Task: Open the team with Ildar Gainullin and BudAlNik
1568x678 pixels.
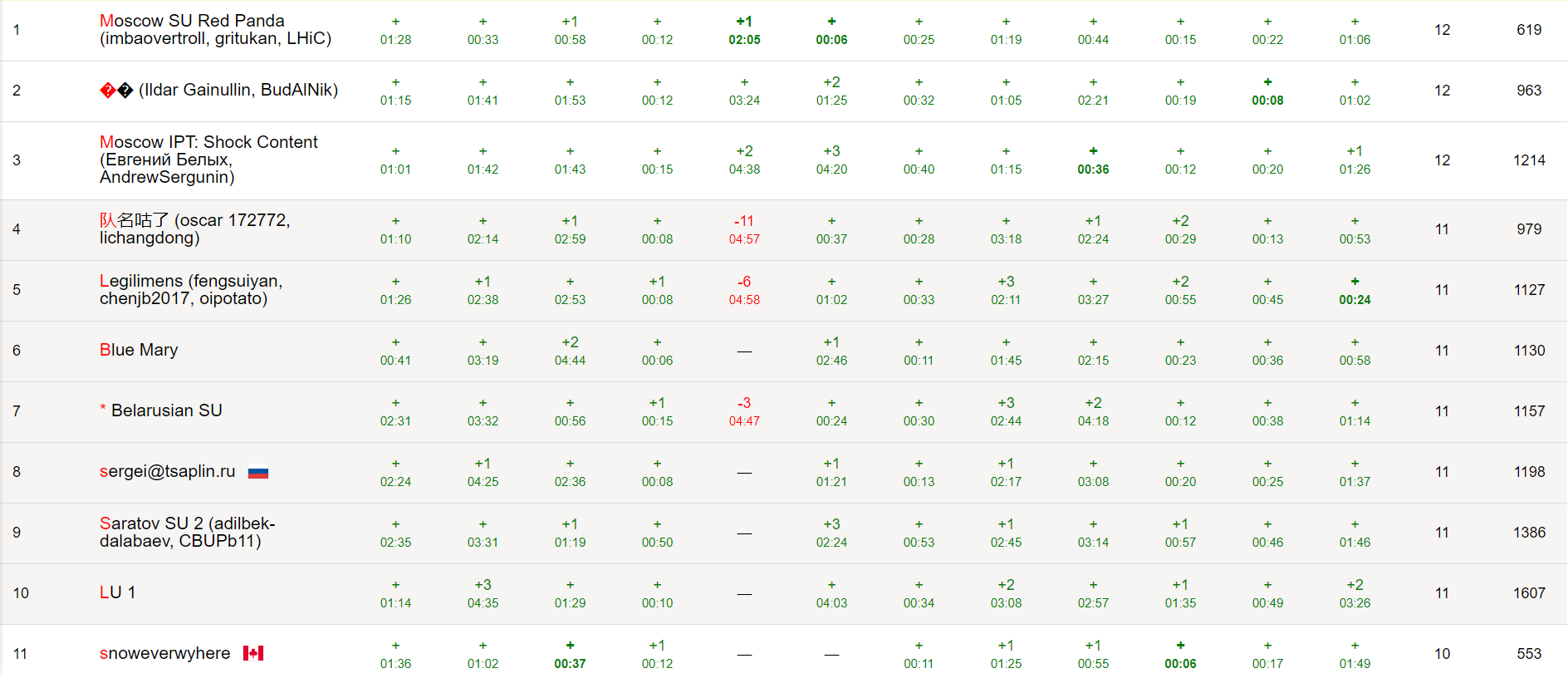Action: pos(218,91)
